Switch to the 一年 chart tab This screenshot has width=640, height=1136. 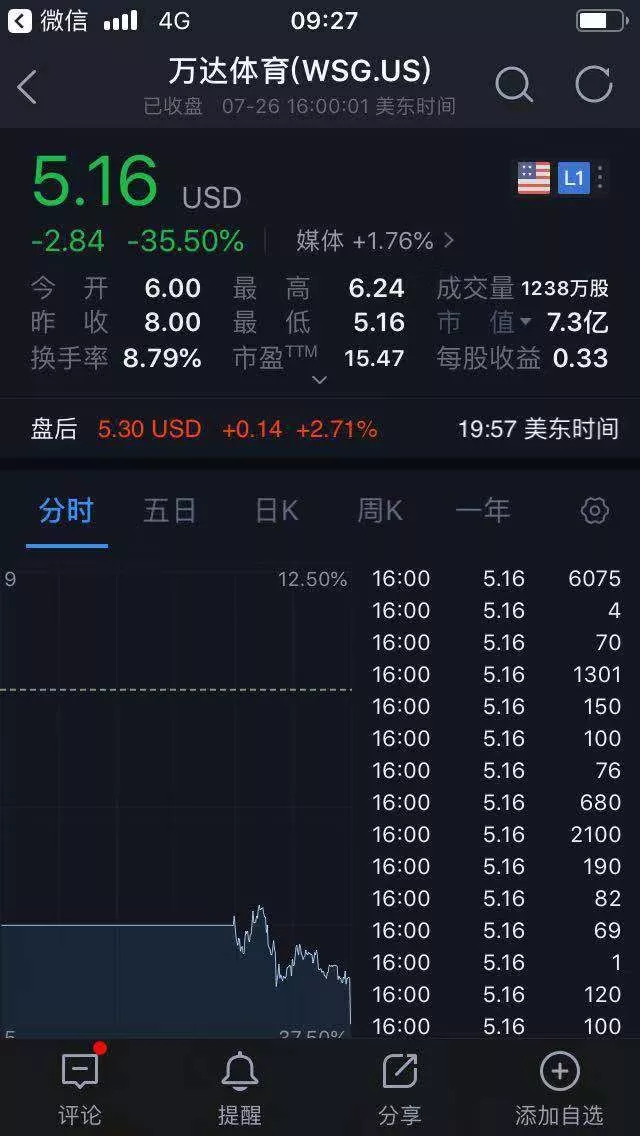tap(483, 511)
